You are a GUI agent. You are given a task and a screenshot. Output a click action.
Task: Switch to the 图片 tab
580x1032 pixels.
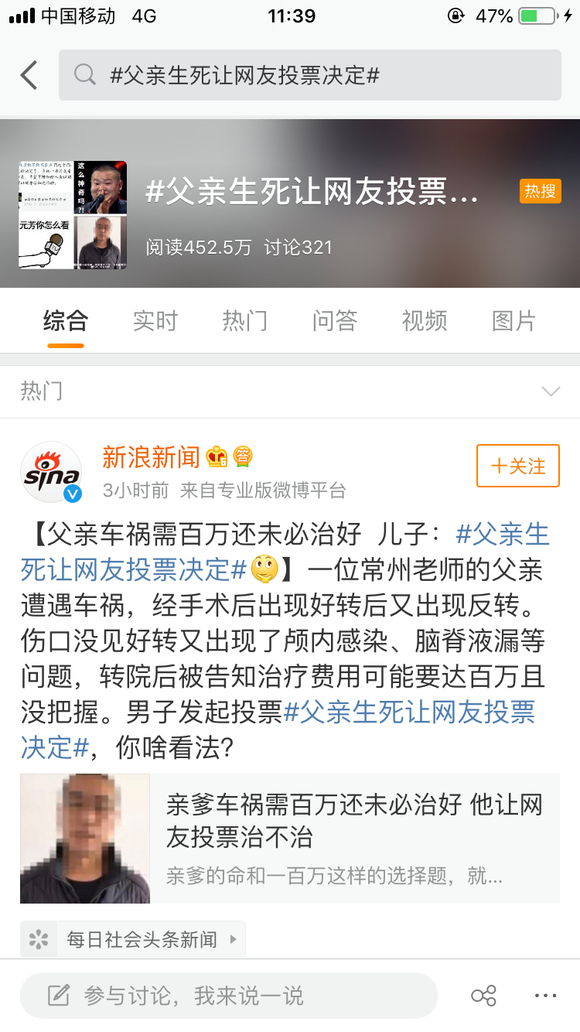pos(514,321)
